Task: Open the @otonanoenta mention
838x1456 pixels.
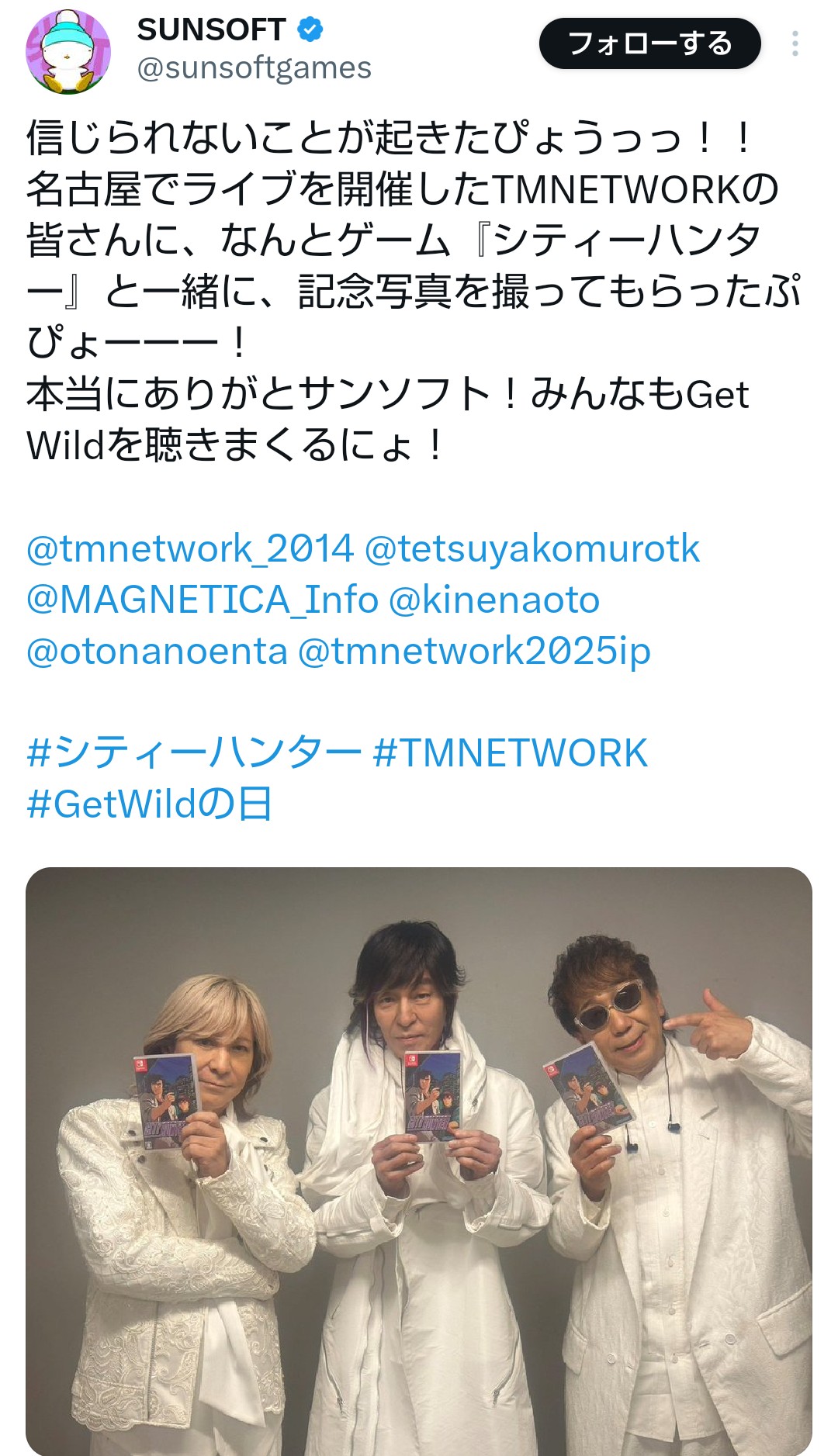Action: [x=157, y=651]
